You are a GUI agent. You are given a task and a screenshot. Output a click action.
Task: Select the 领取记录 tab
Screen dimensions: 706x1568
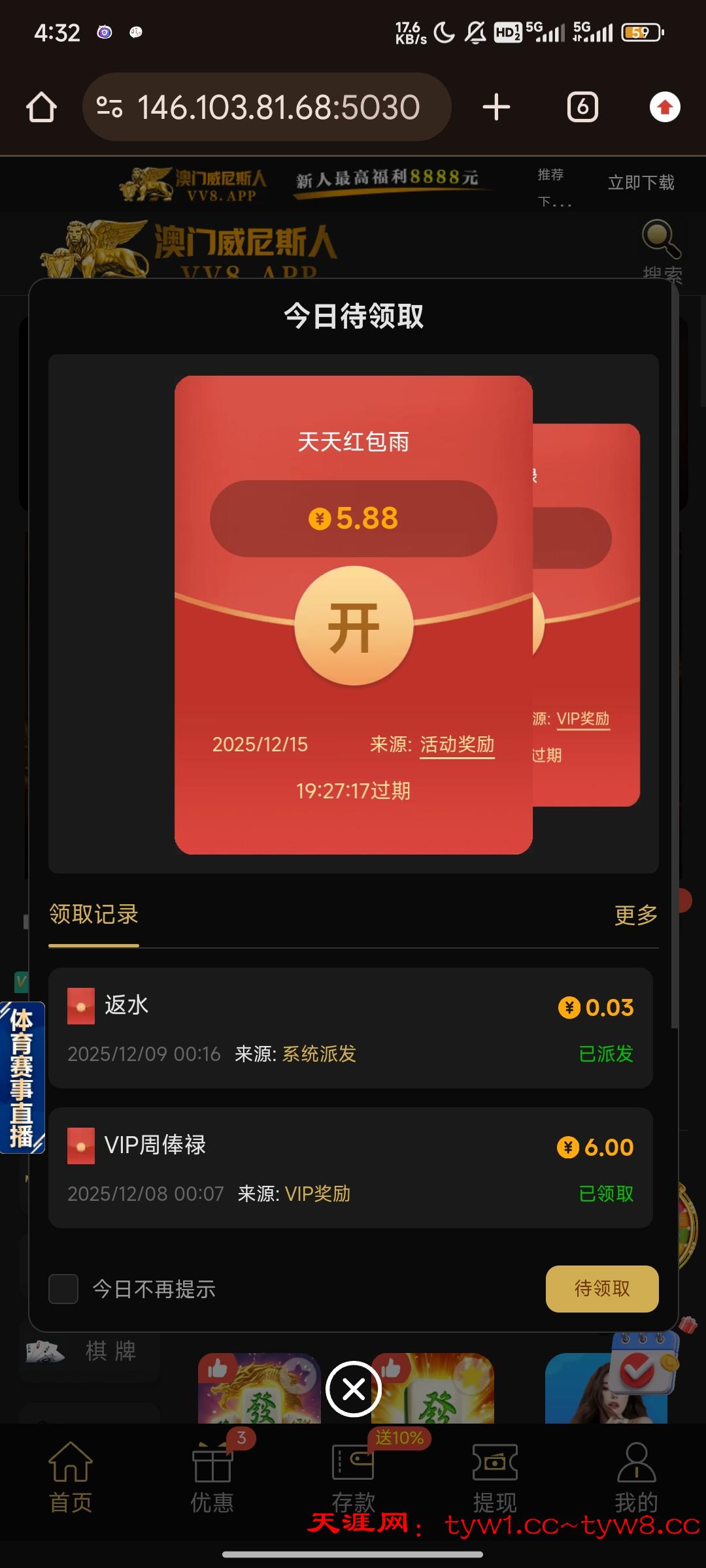(93, 915)
